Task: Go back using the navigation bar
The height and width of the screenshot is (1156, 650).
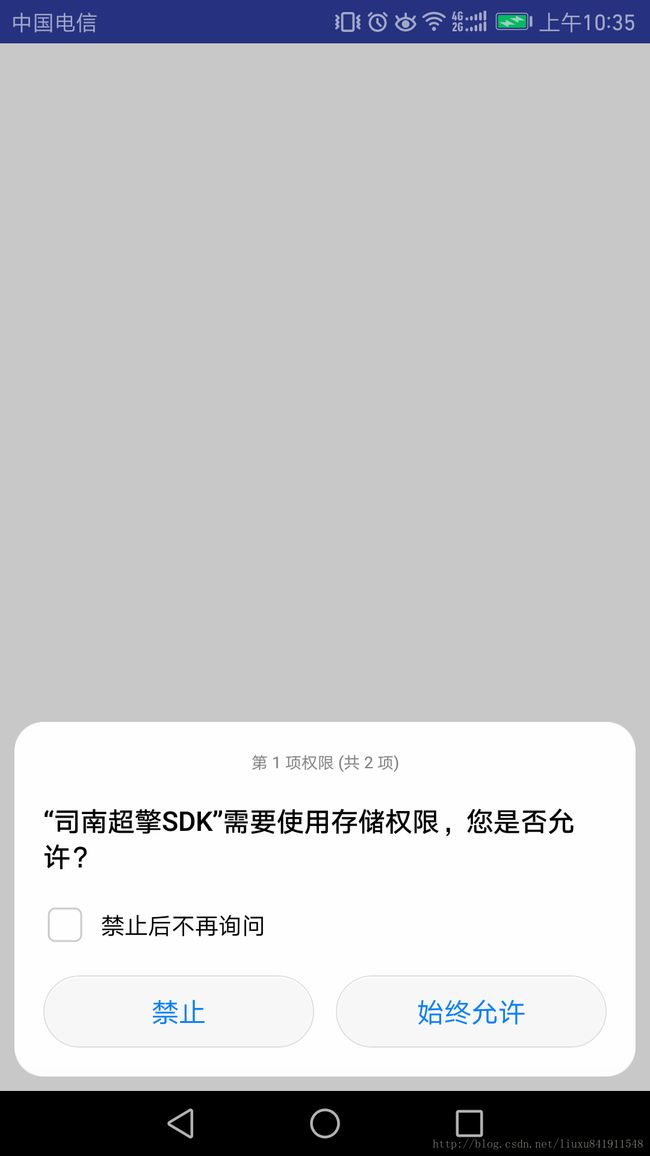Action: (181, 1123)
